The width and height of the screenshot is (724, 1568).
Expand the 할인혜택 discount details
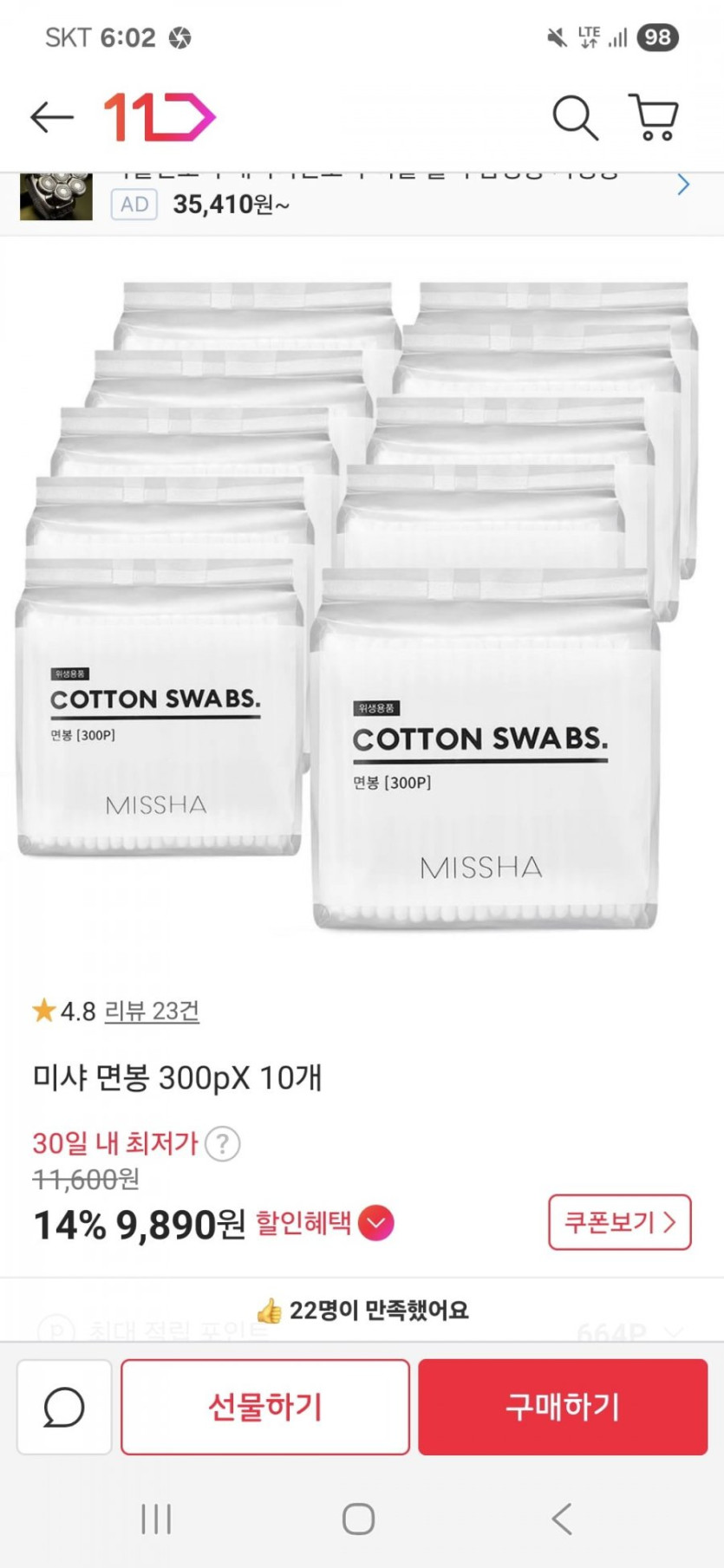324,1223
